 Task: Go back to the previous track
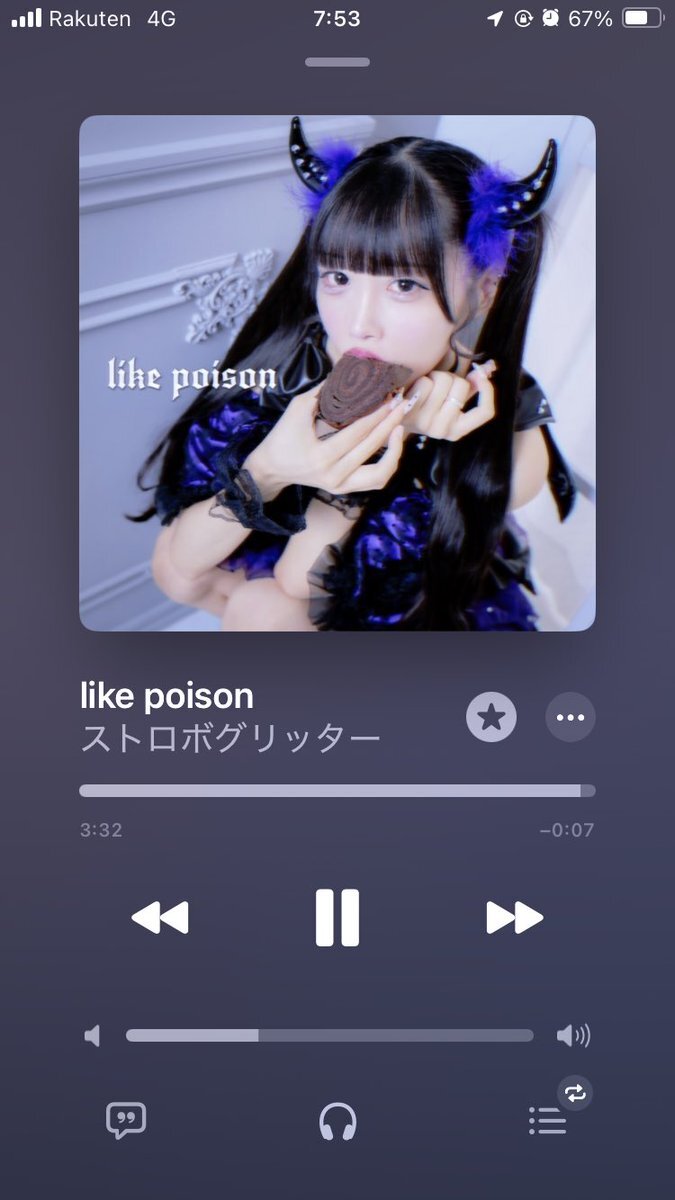tap(160, 917)
